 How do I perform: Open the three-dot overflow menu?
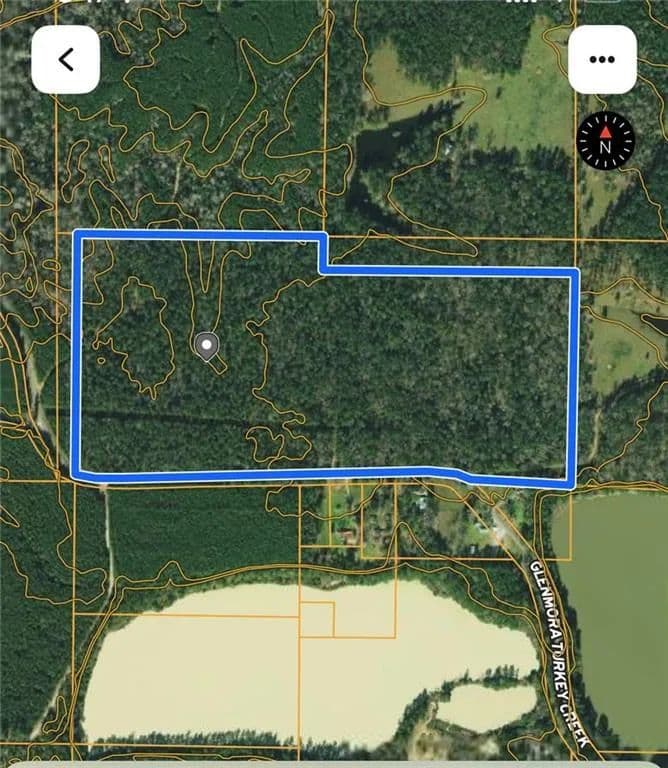tap(602, 60)
